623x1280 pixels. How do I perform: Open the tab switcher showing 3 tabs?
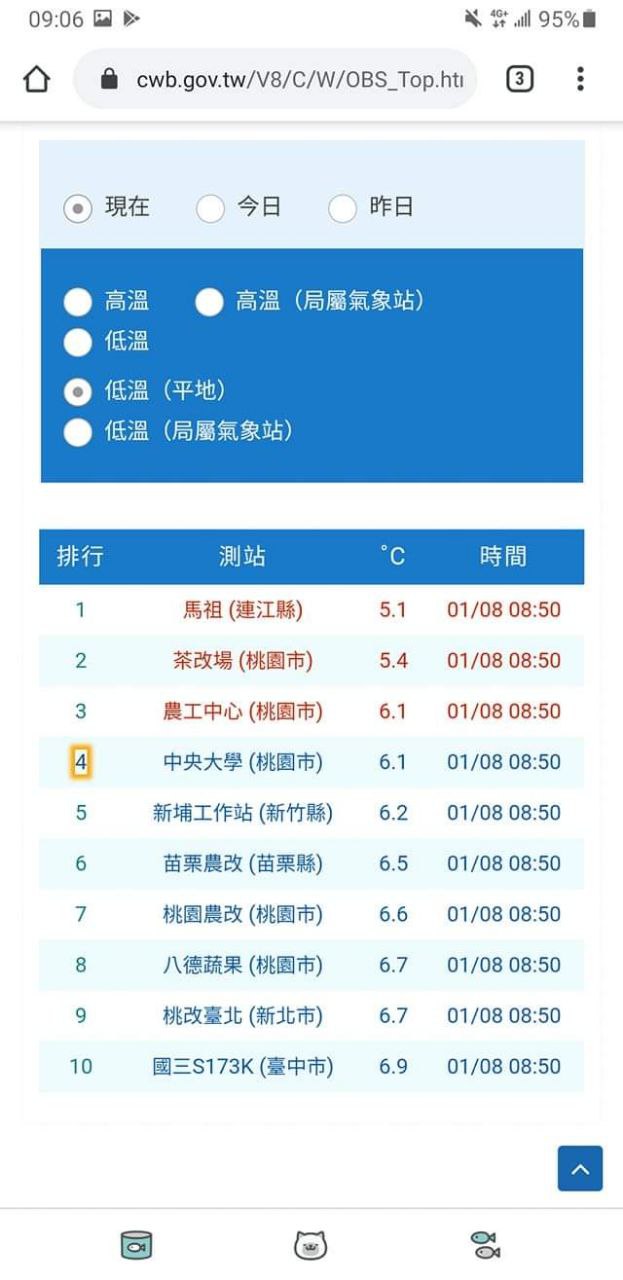pos(519,79)
